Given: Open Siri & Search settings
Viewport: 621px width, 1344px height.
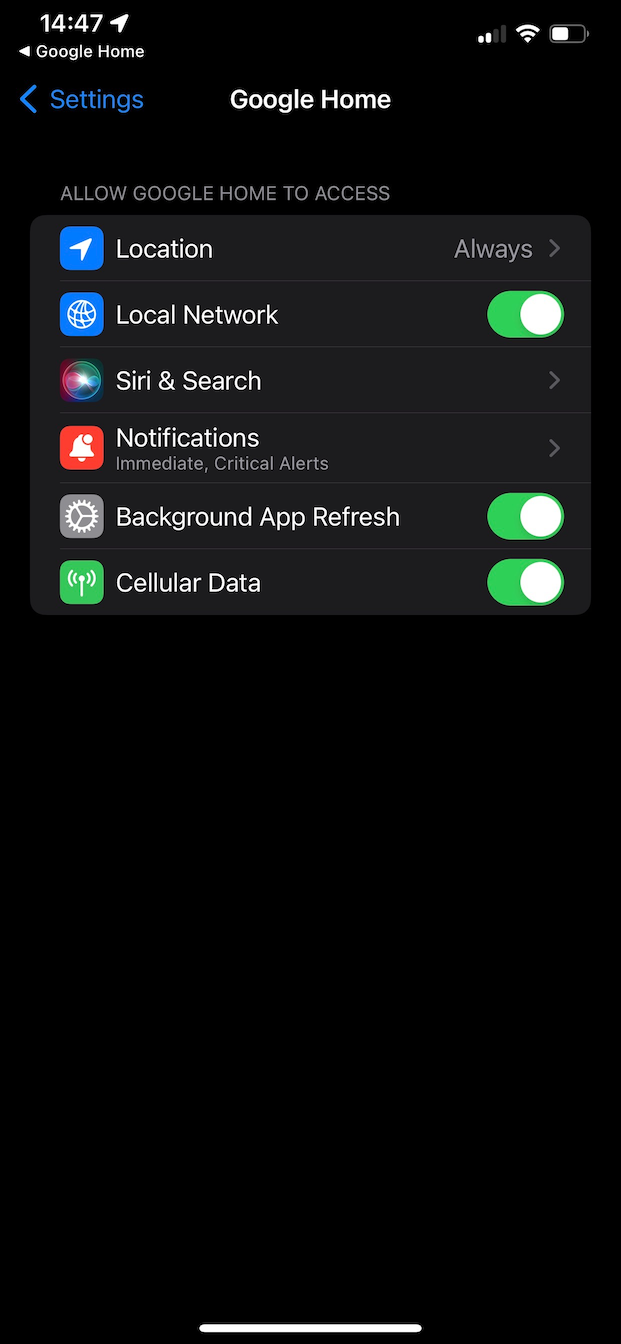Looking at the screenshot, I should pos(310,381).
